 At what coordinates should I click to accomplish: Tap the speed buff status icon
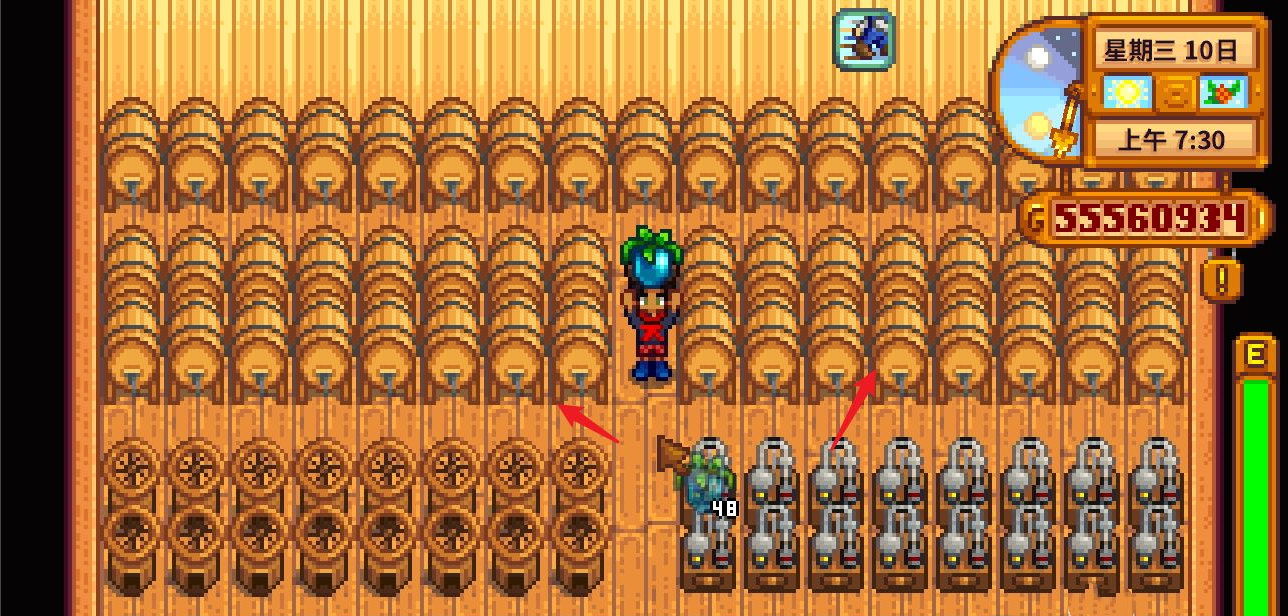864,39
